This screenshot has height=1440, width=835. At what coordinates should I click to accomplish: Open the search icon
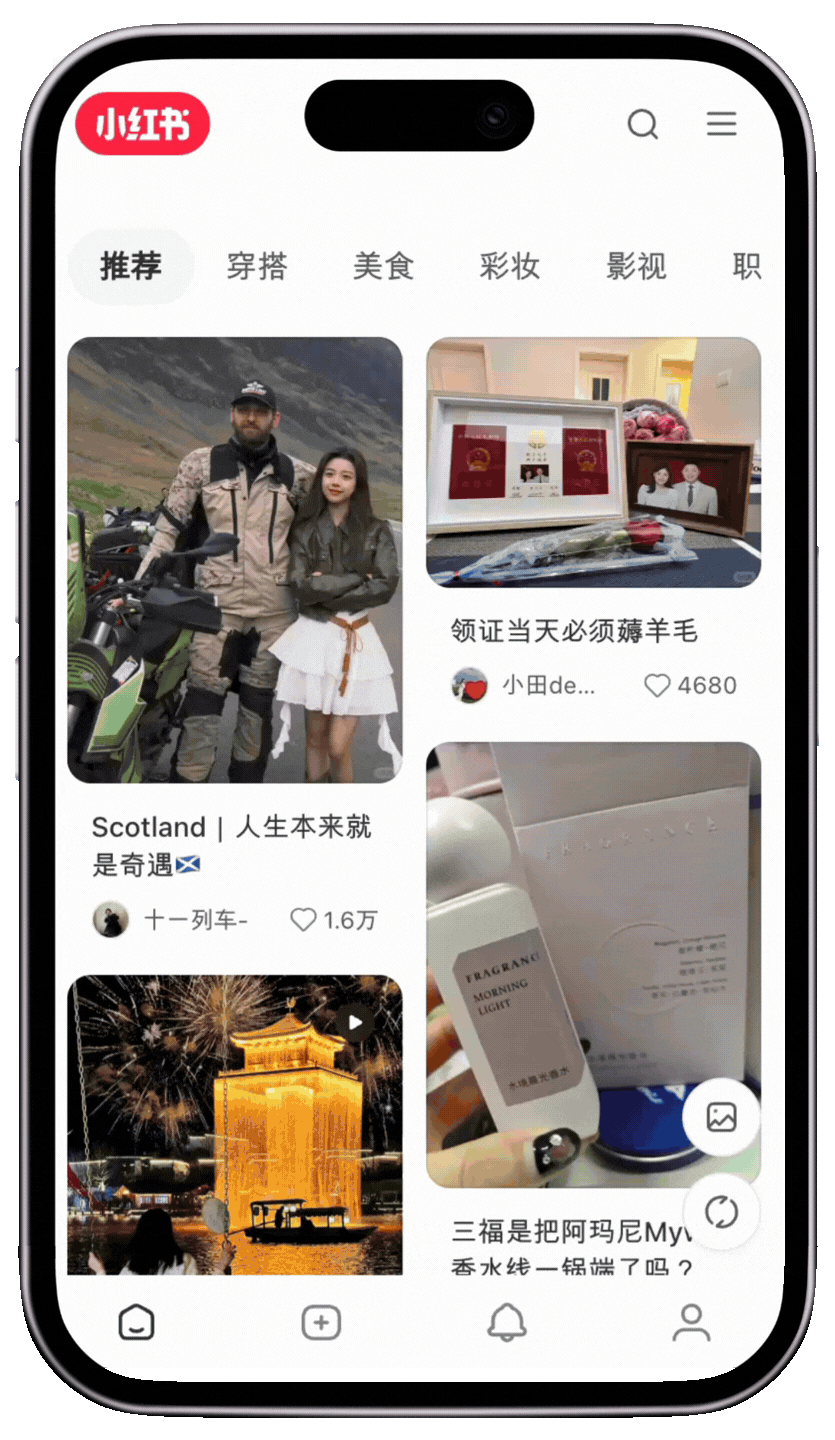pyautogui.click(x=642, y=124)
